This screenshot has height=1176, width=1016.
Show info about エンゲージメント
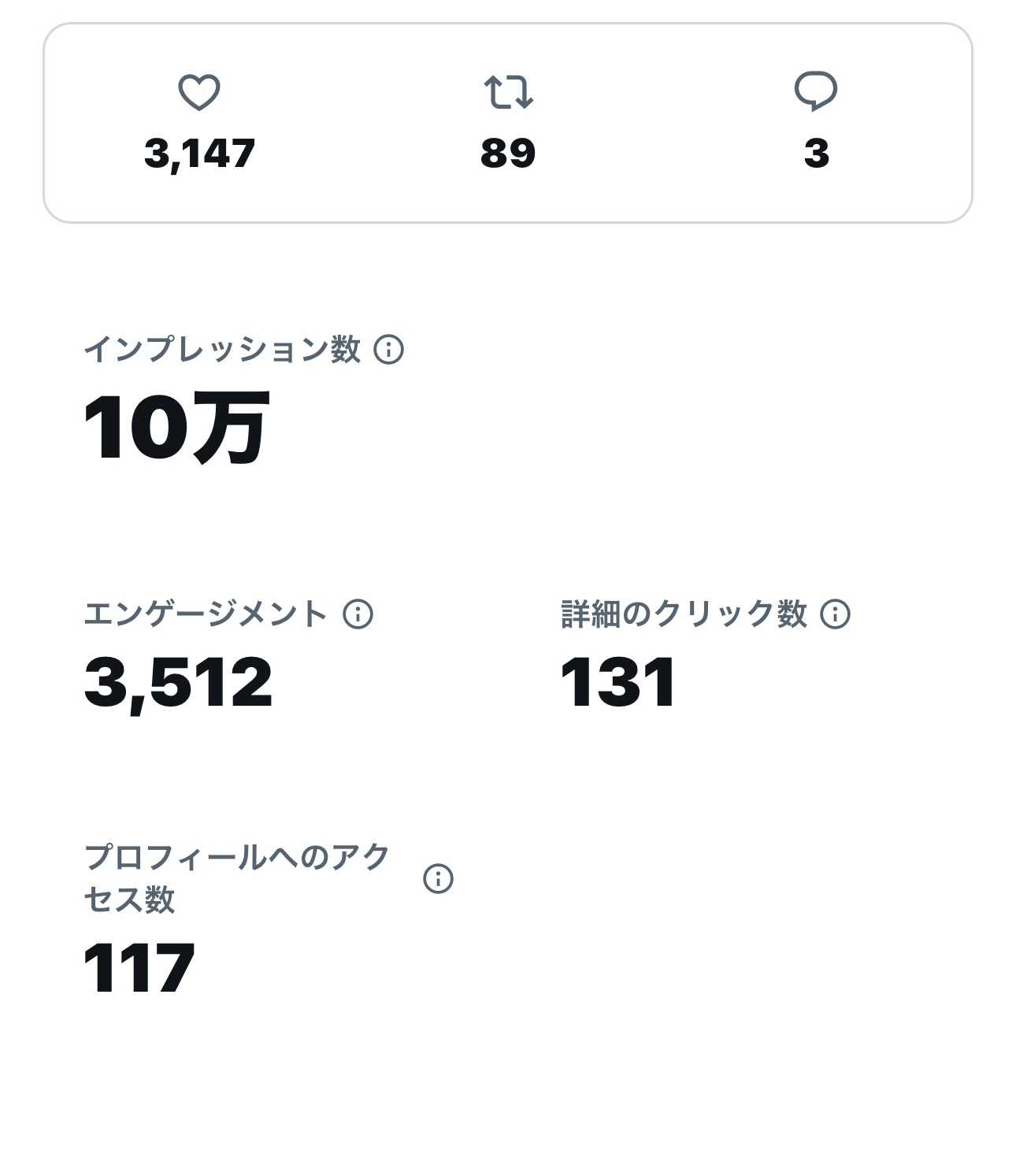click(358, 614)
